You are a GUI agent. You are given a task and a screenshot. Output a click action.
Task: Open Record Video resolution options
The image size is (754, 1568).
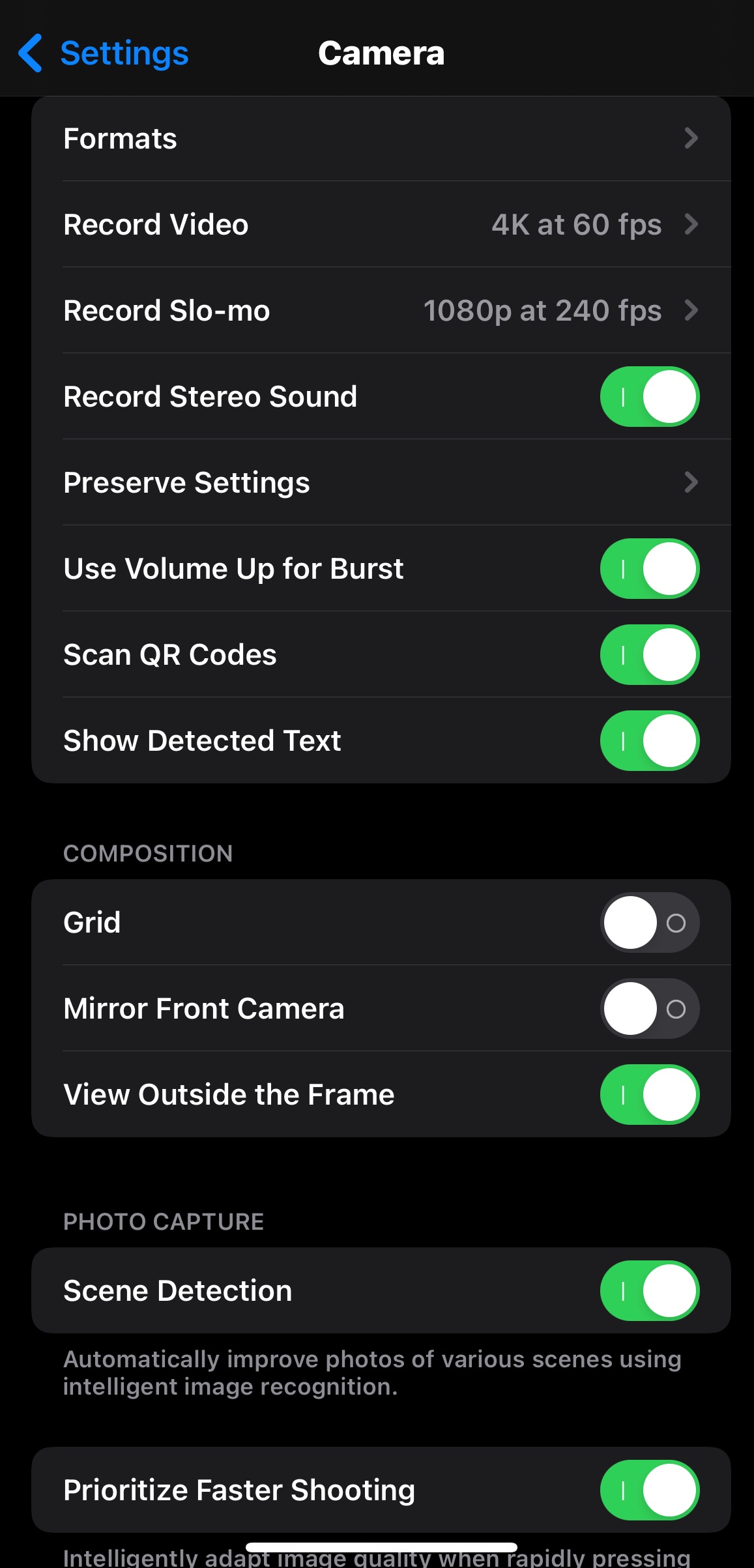click(x=381, y=225)
